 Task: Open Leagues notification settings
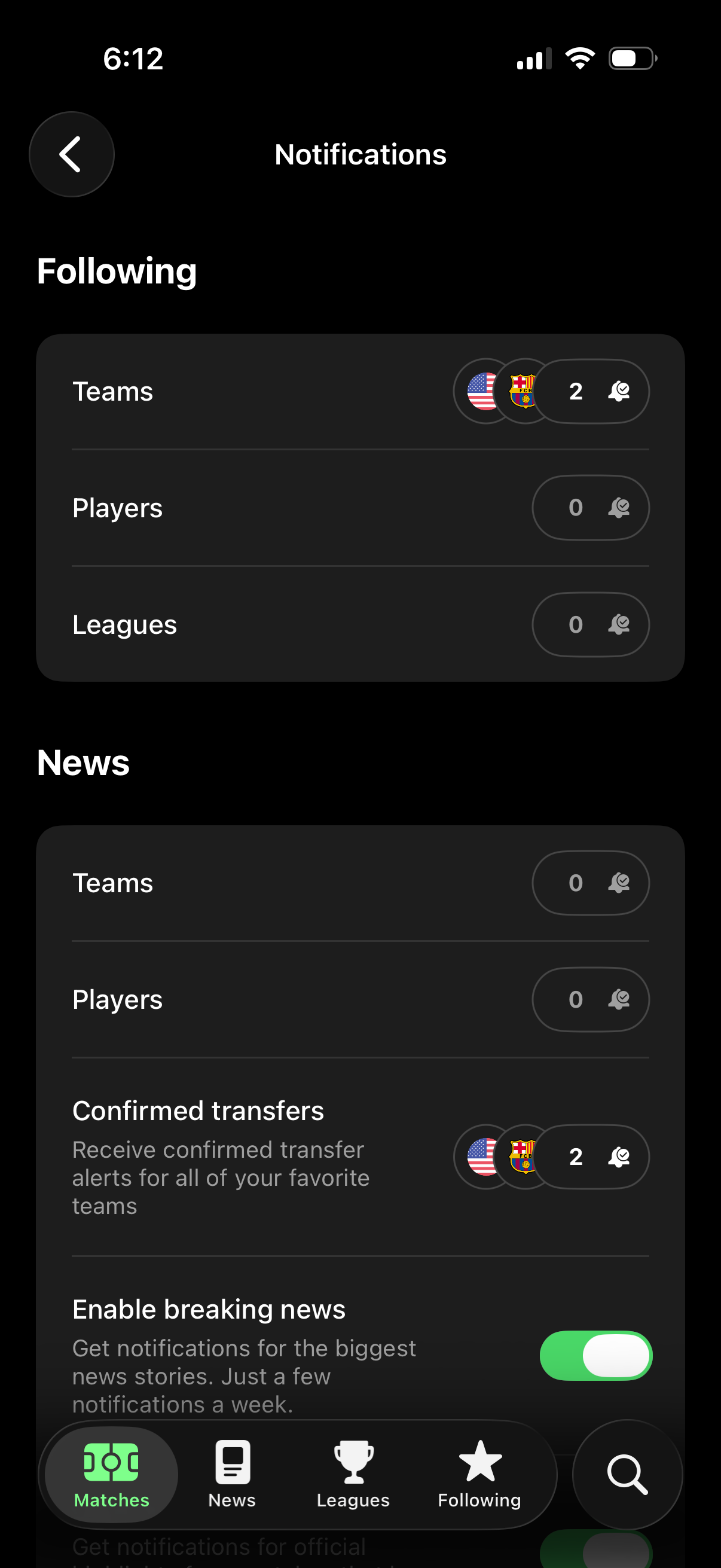click(x=360, y=624)
